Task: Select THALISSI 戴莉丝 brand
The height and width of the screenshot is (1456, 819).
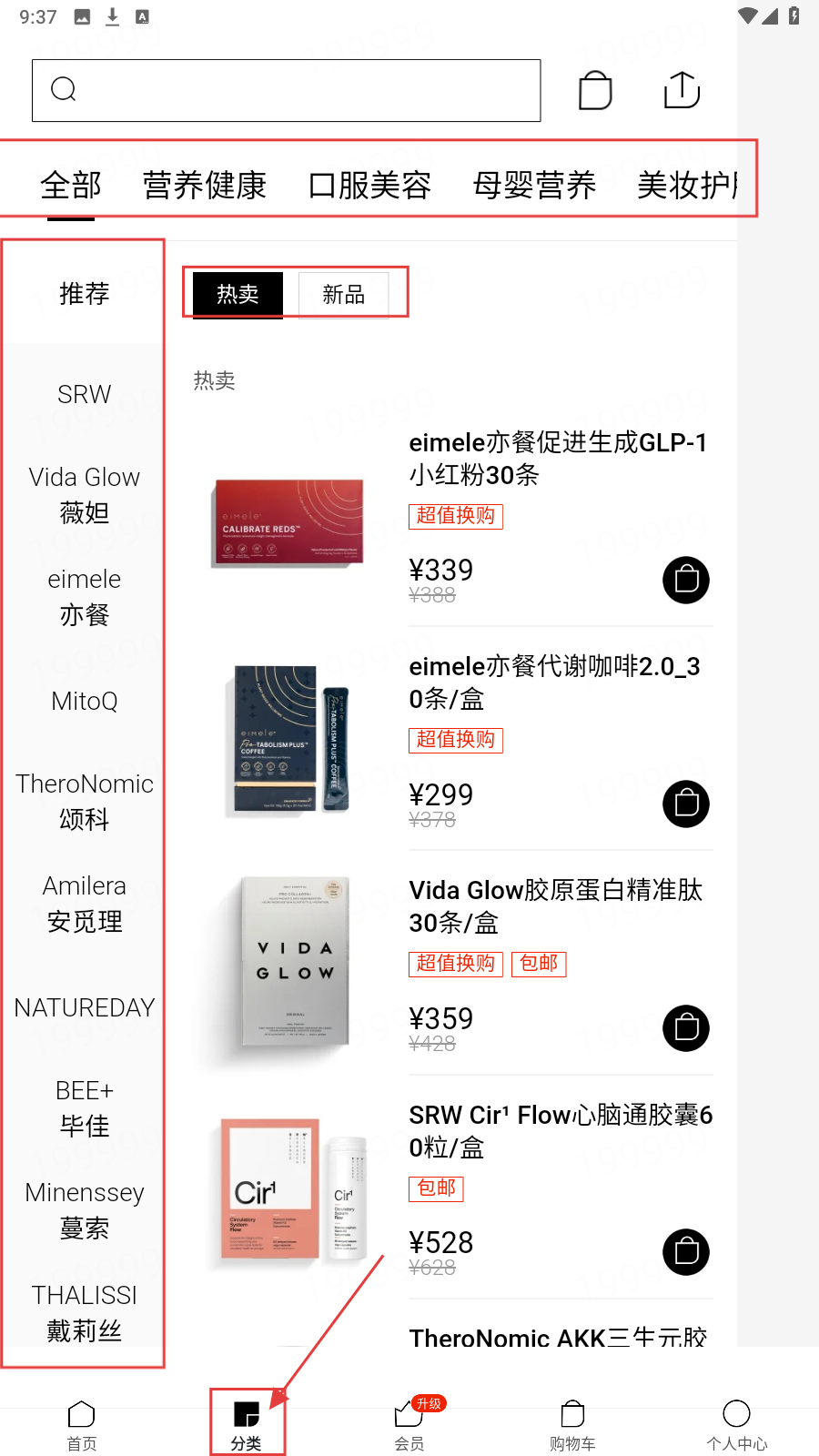Action: [84, 1313]
